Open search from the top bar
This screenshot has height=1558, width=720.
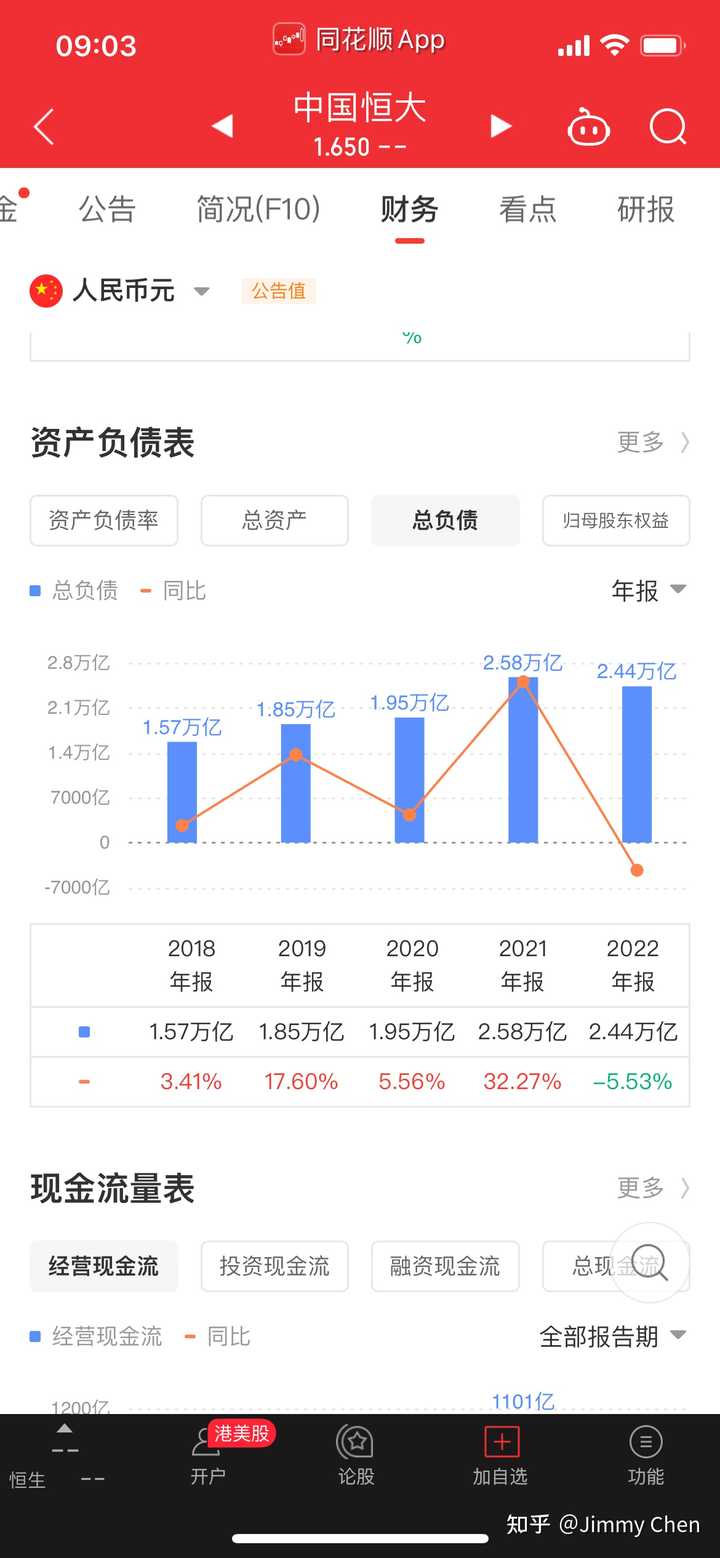tap(667, 127)
